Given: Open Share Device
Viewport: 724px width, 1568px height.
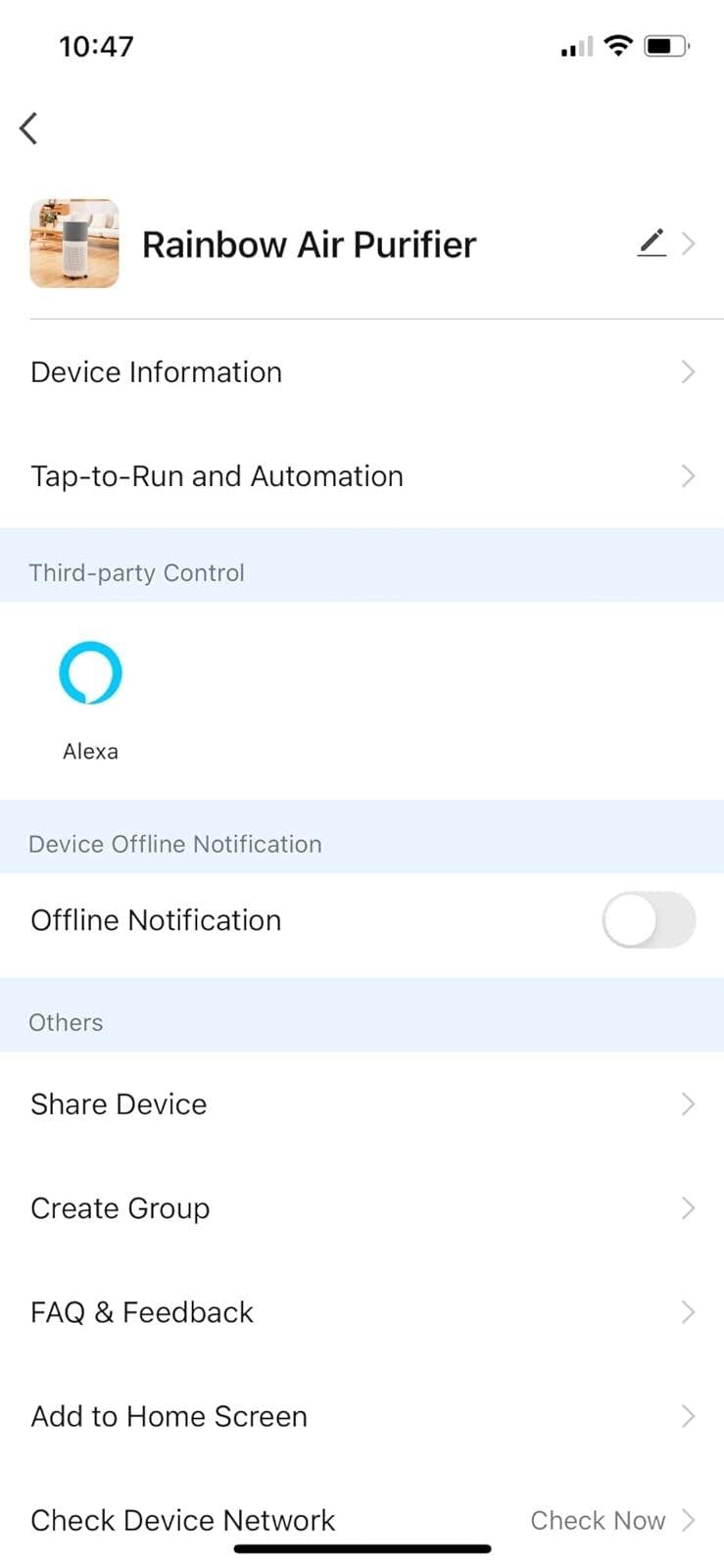Looking at the screenshot, I should (362, 1104).
